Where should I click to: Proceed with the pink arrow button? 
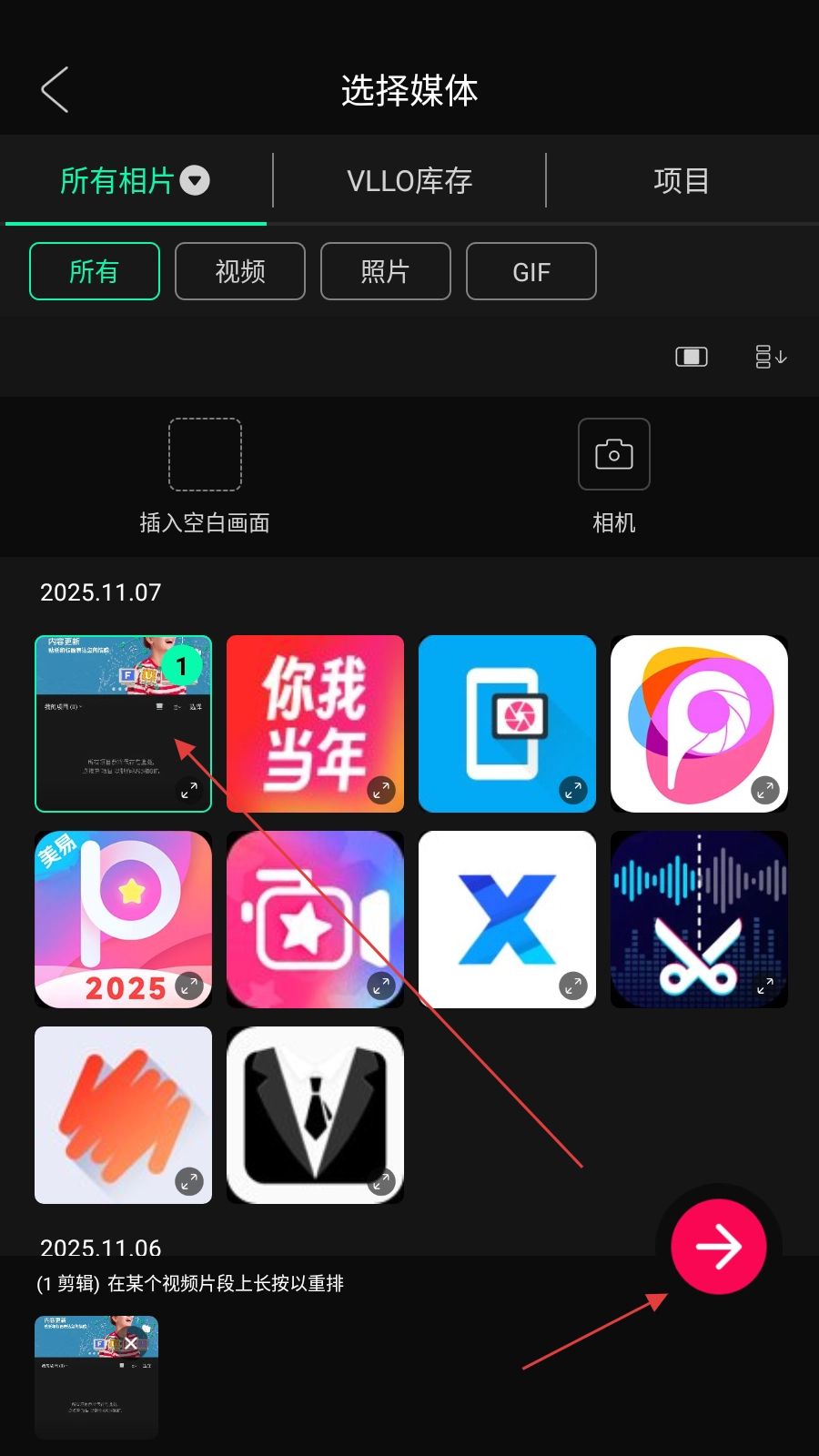[x=719, y=1247]
